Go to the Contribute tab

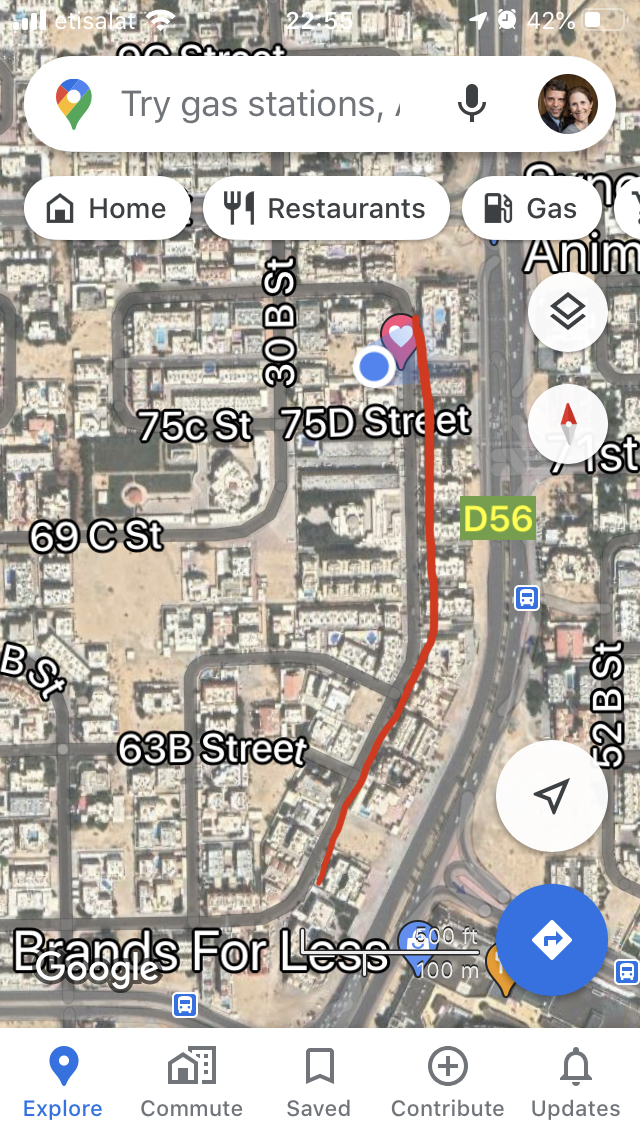[447, 1082]
